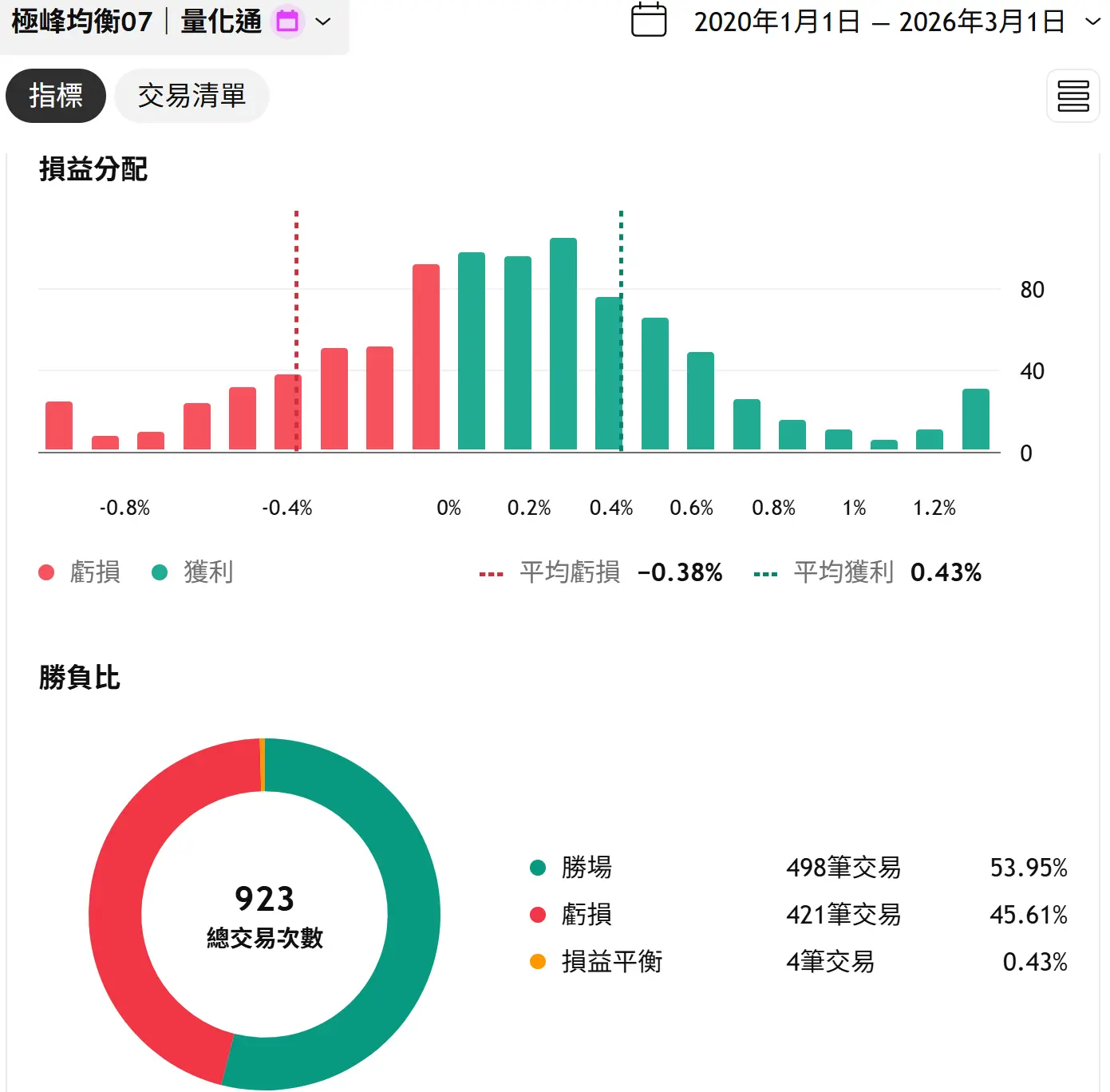The width and height of the screenshot is (1110, 1092).
Task: Switch to the 交易清單 tab
Action: click(192, 96)
